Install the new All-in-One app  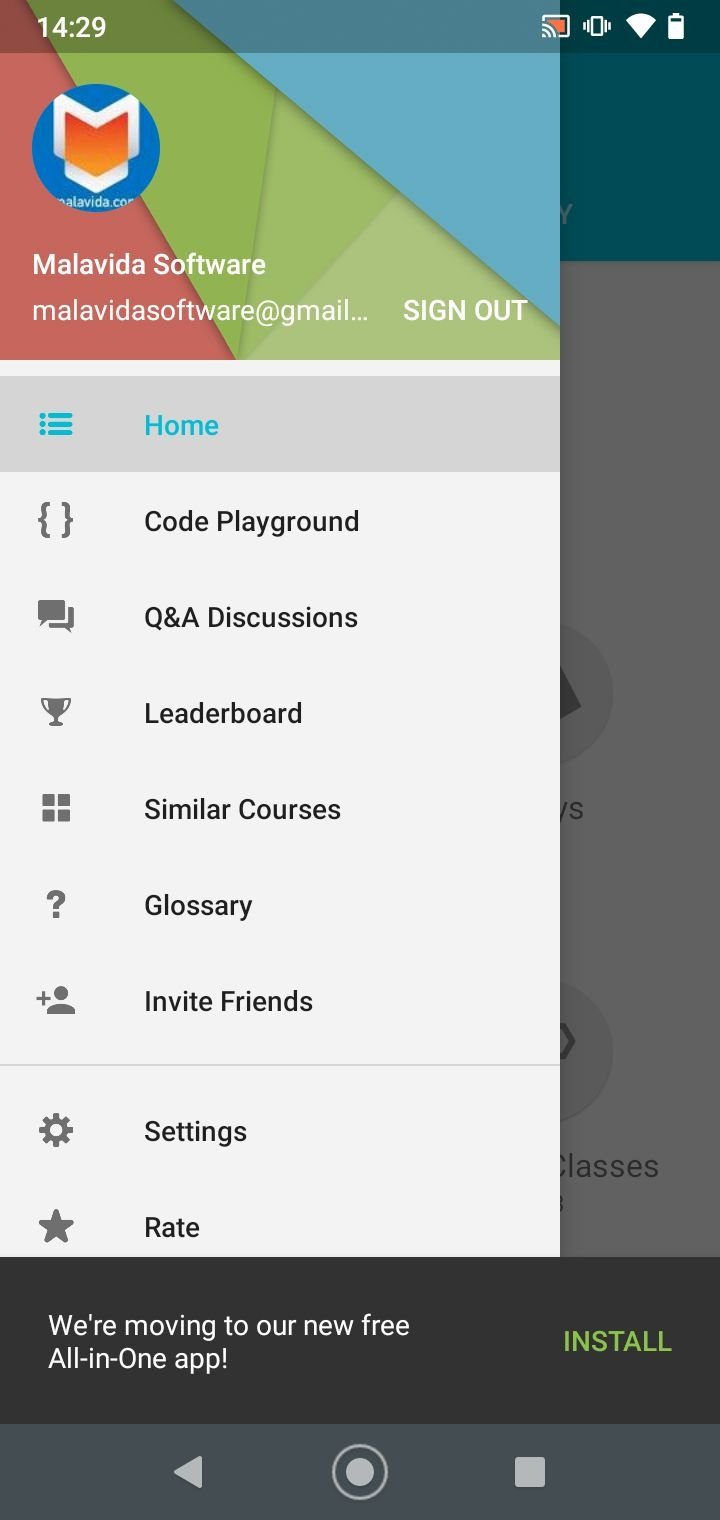(617, 1341)
